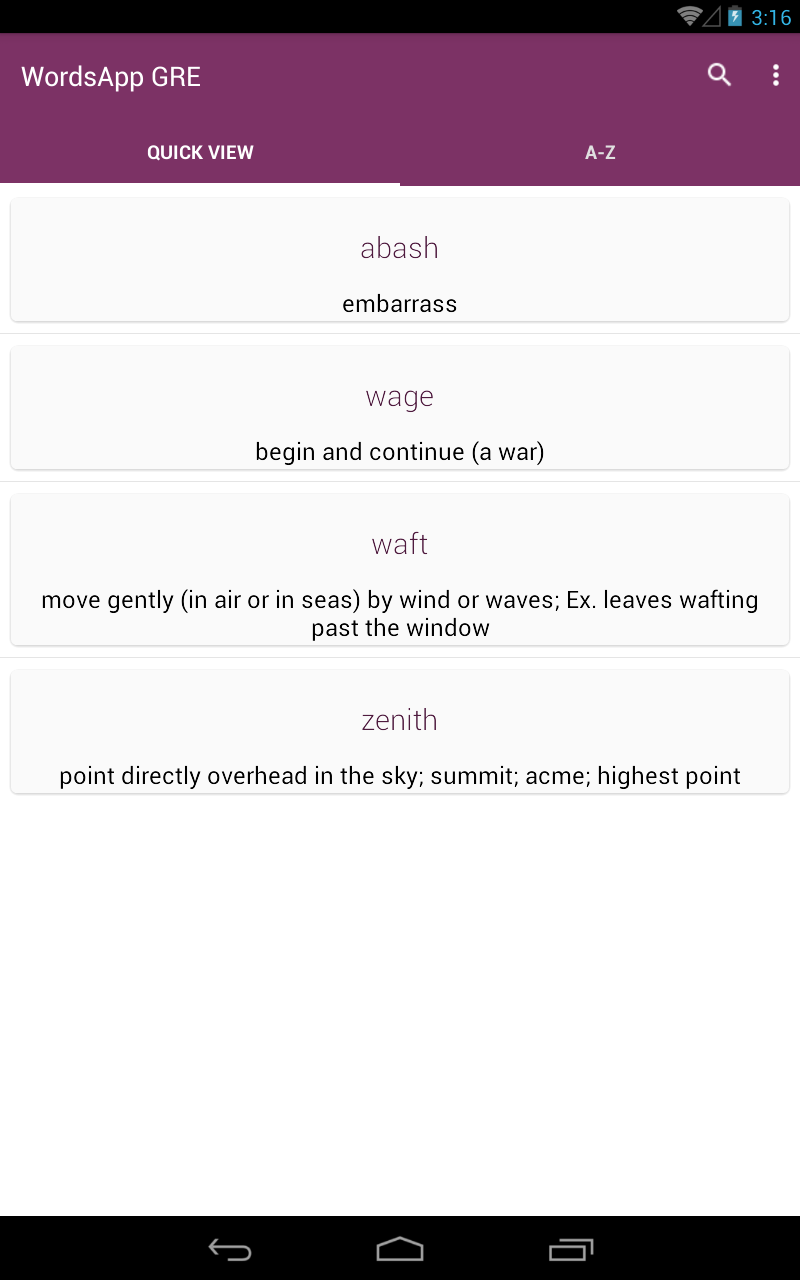This screenshot has width=800, height=1280.
Task: Open the word card for abash
Action: pos(400,259)
